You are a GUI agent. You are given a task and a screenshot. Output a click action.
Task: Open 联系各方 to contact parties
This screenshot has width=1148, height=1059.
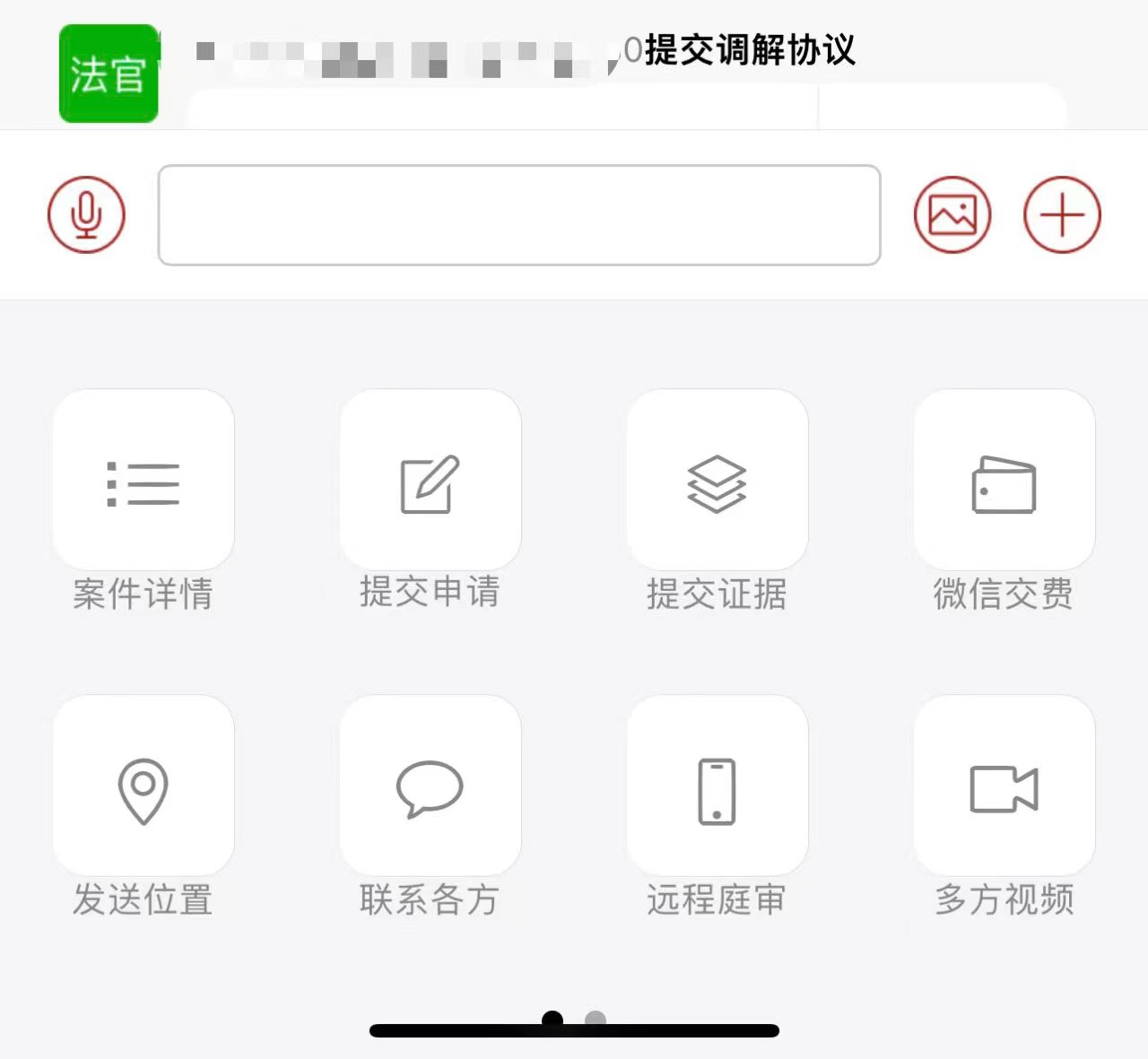430,787
